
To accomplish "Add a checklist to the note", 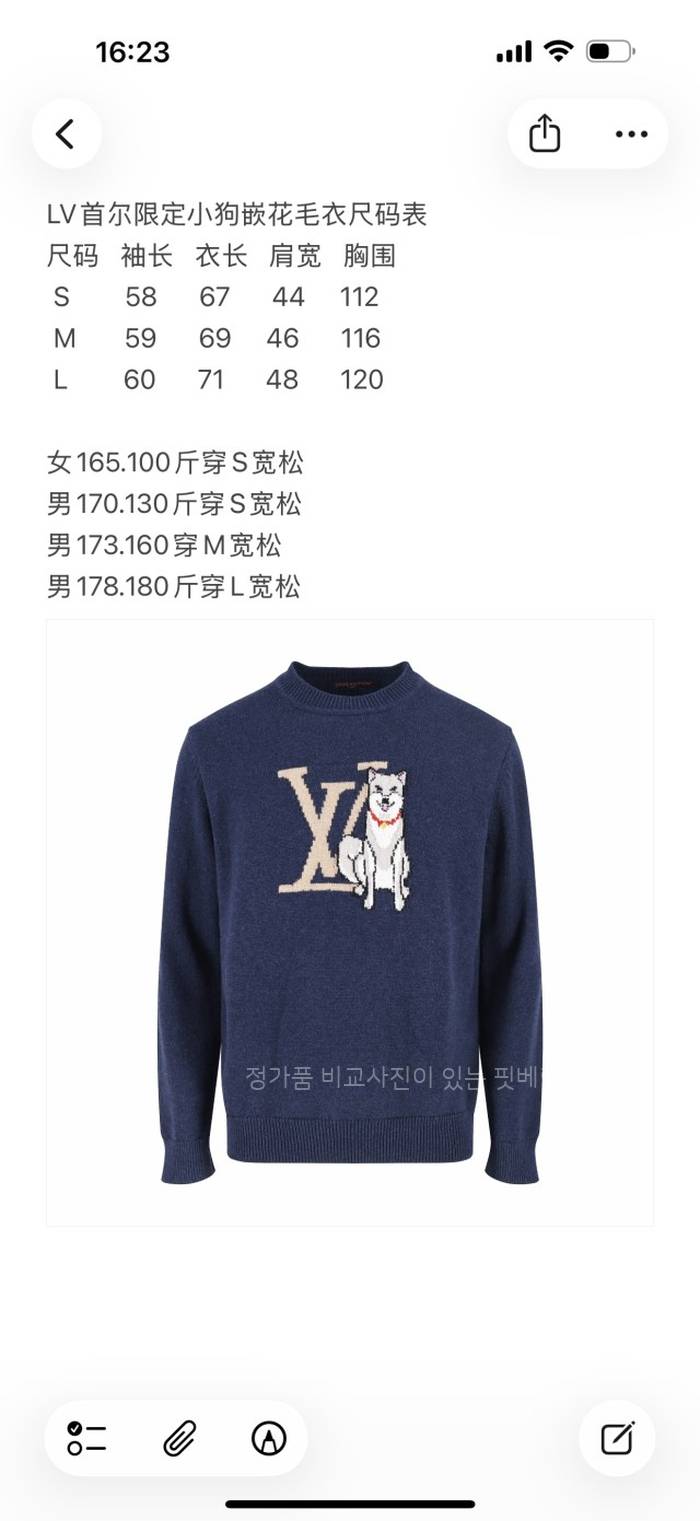I will point(87,1438).
